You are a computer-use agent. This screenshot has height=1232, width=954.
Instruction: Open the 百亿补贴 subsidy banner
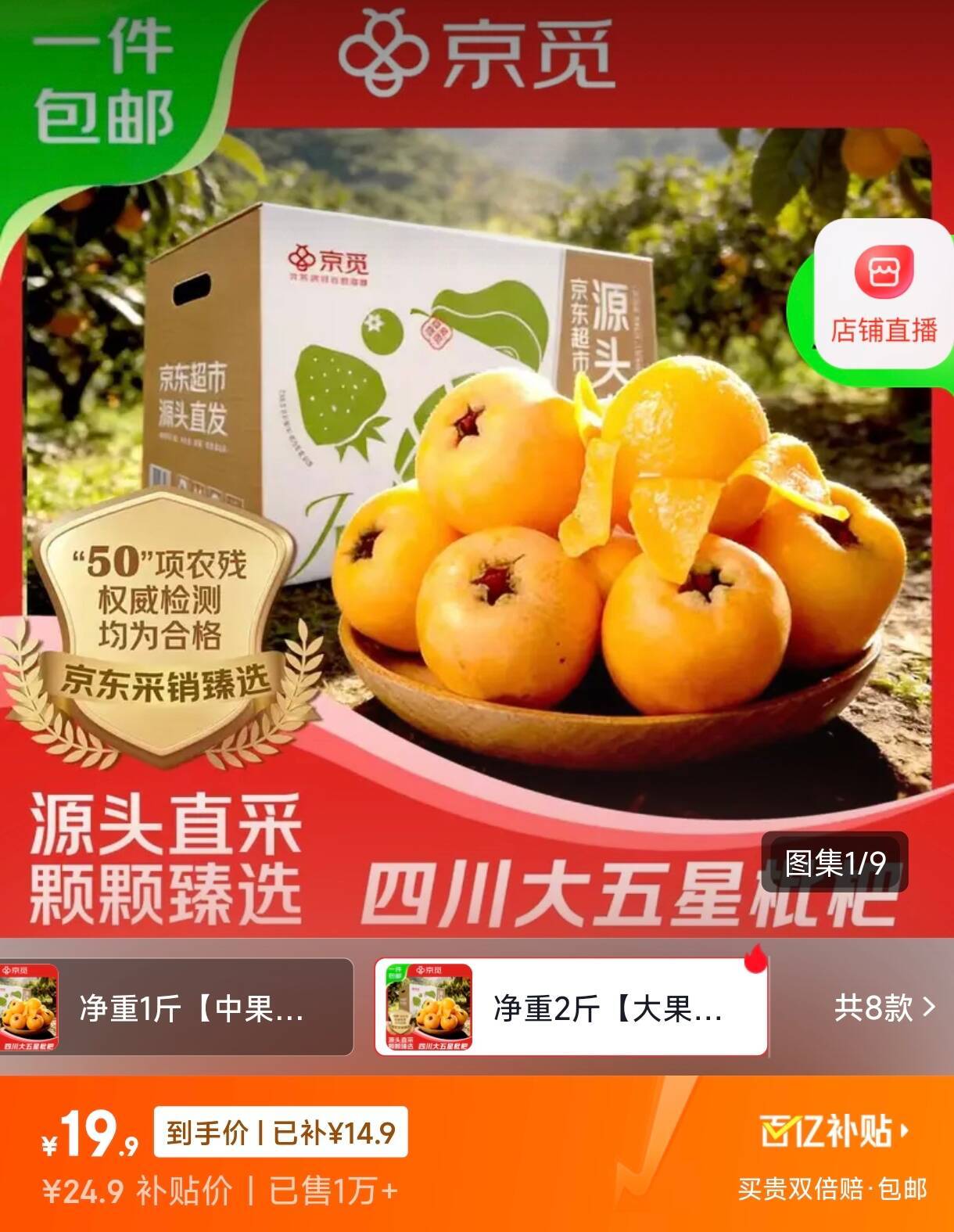(x=835, y=1131)
